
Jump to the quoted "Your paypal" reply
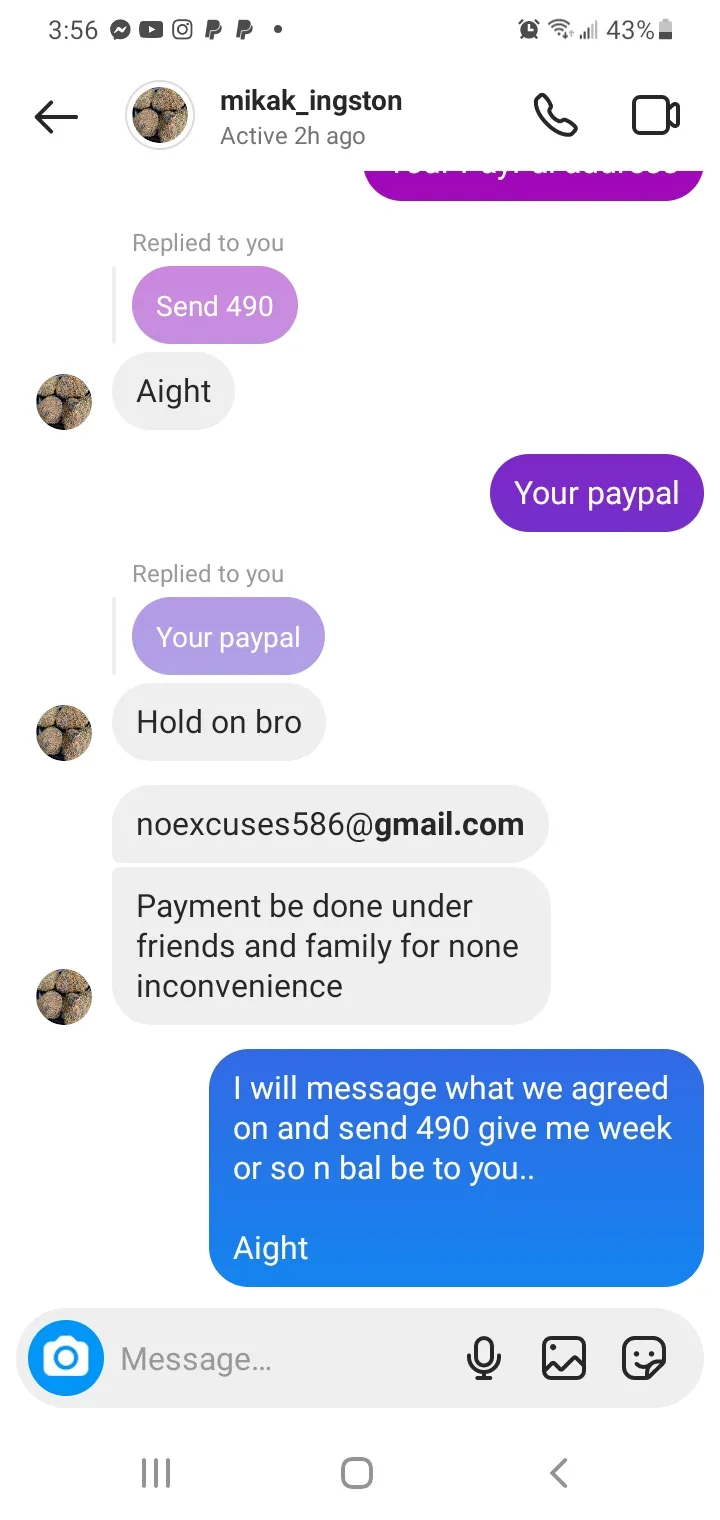coord(228,636)
